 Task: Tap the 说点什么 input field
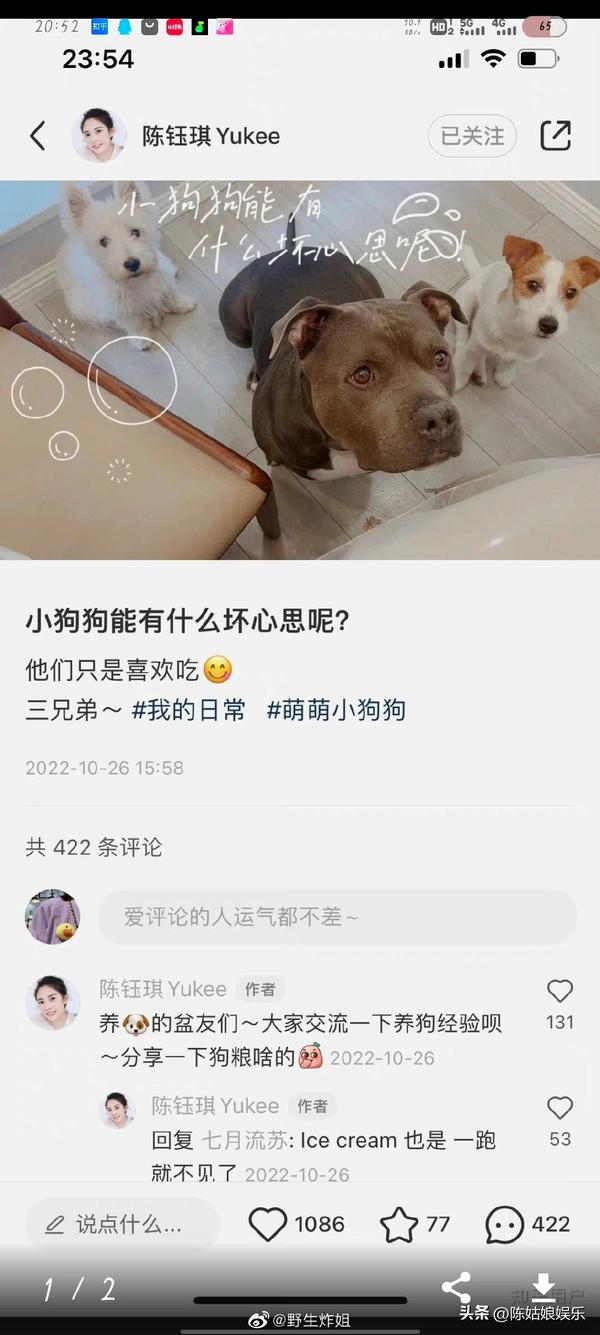coord(122,1224)
